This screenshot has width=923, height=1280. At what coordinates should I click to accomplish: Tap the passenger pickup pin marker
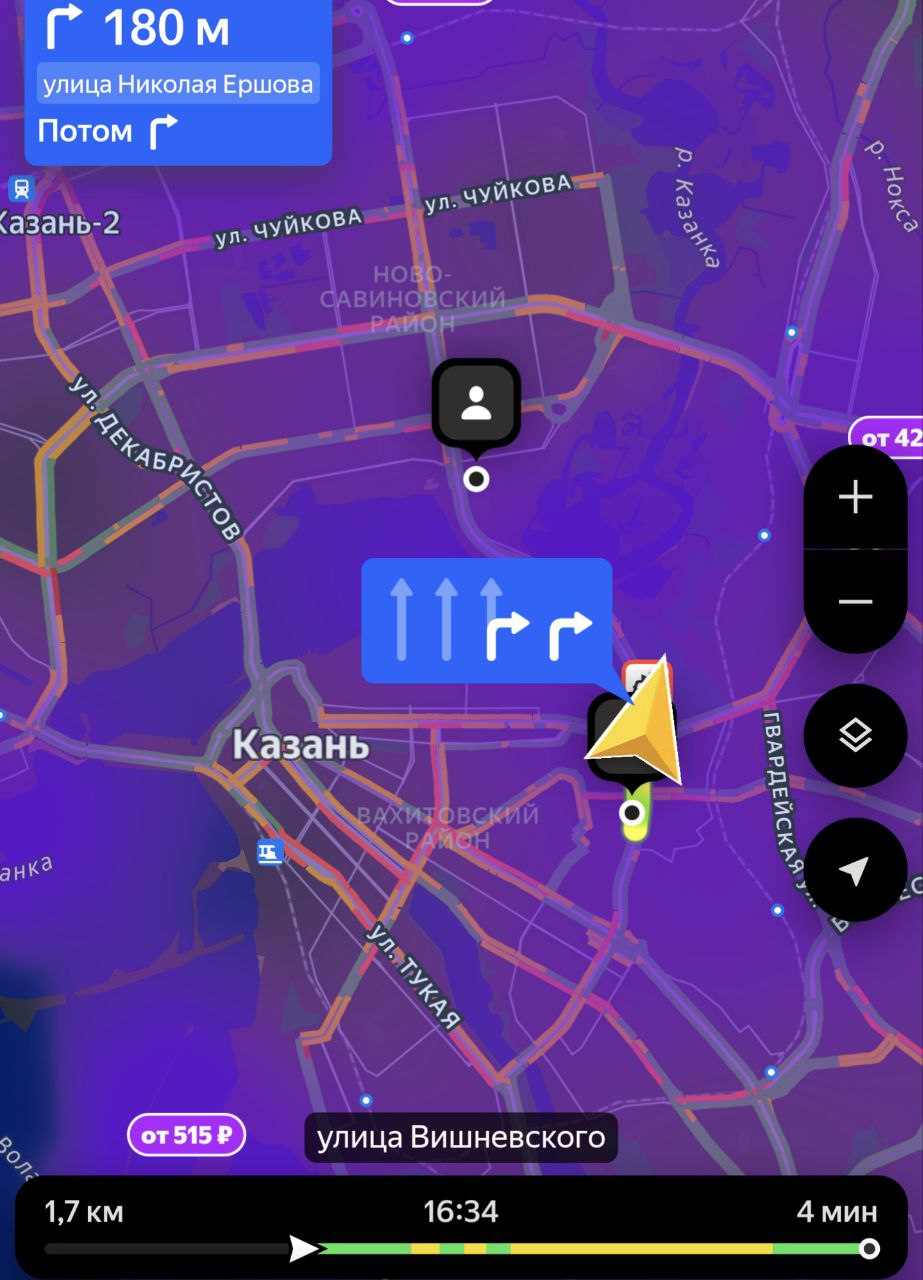pos(476,402)
